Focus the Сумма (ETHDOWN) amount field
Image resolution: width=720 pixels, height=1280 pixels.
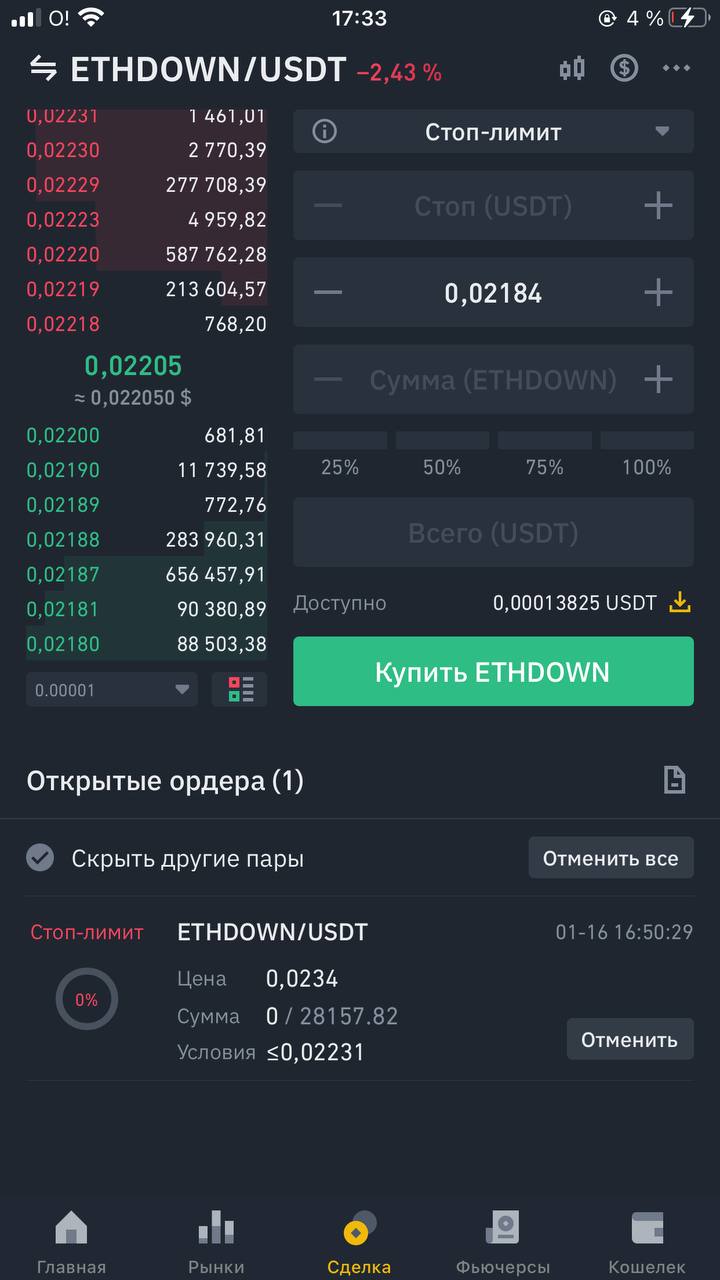tap(493, 380)
